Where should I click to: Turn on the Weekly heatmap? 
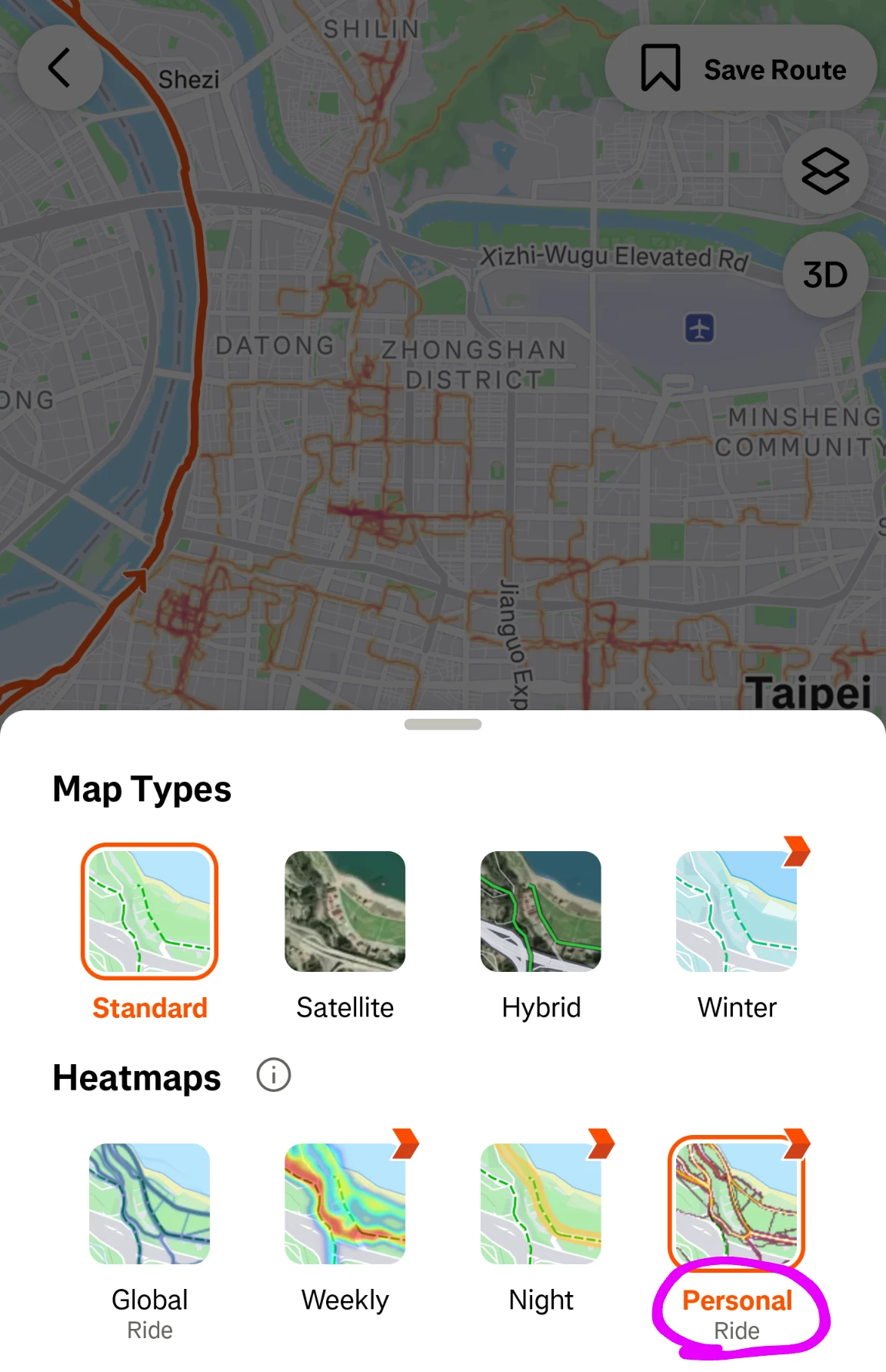click(x=345, y=1203)
